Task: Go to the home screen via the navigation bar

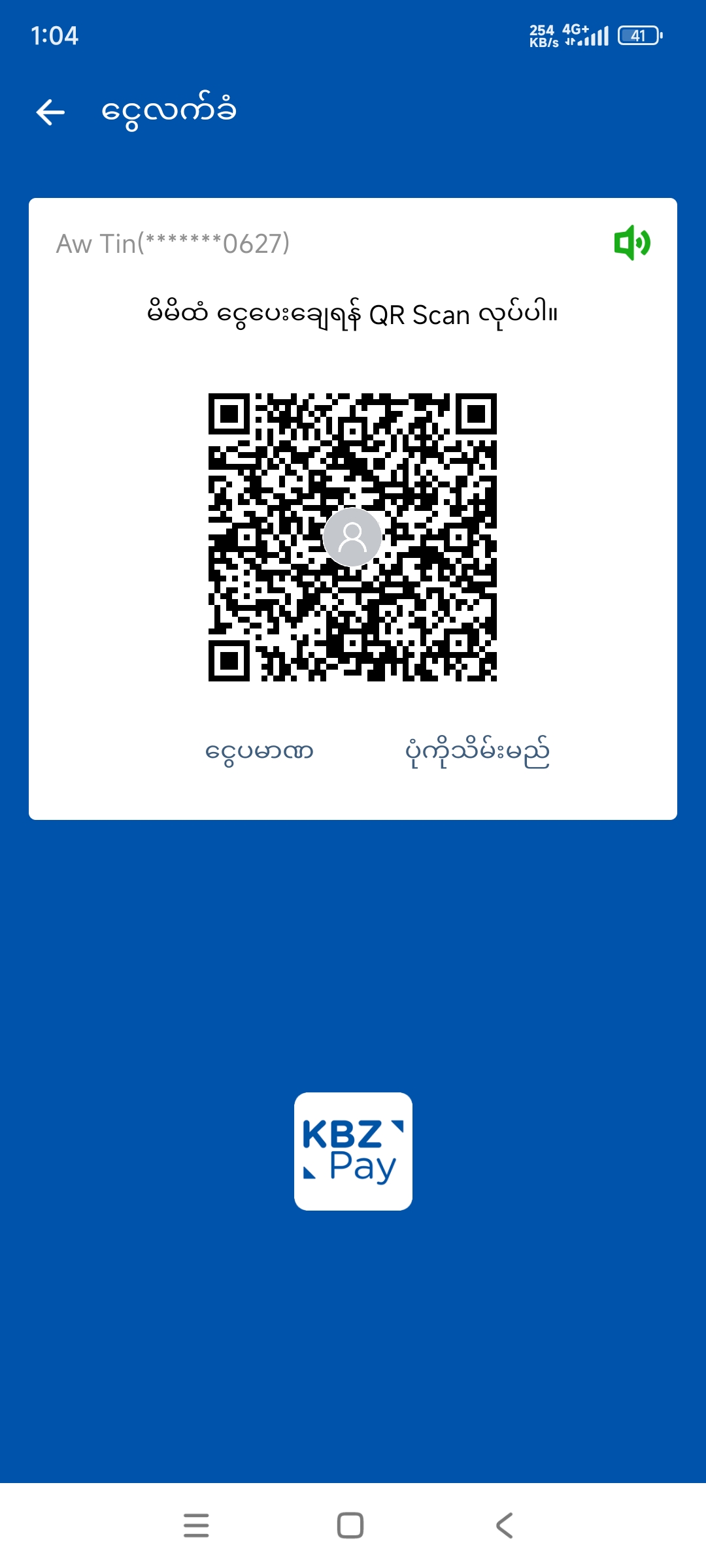Action: pyautogui.click(x=350, y=1526)
